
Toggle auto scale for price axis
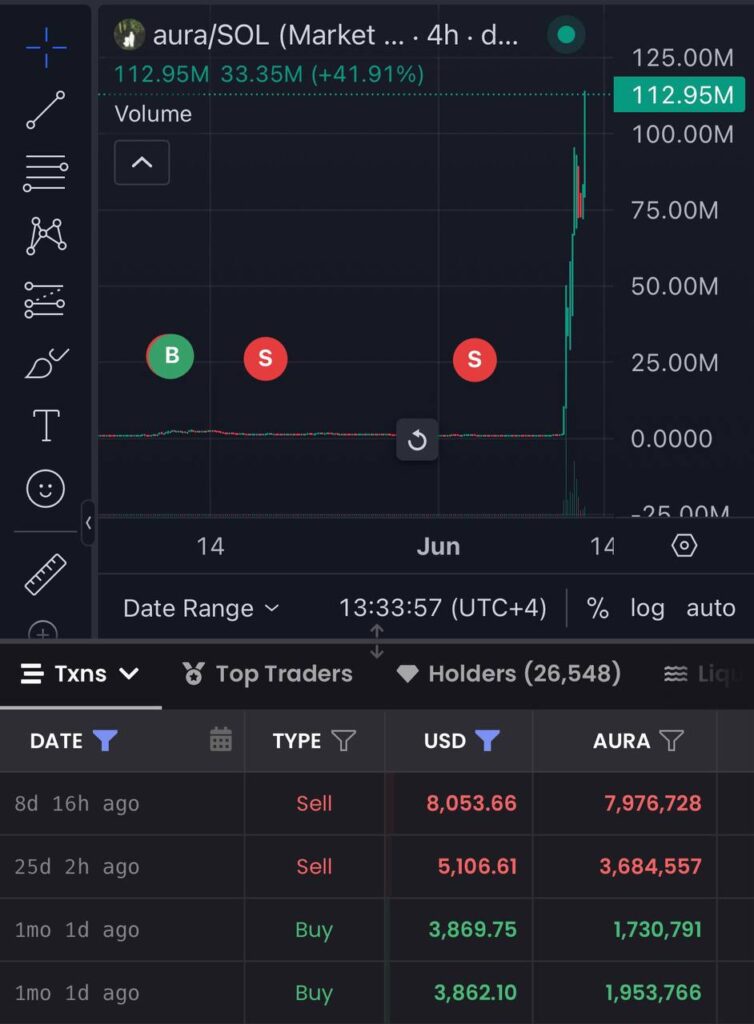pyautogui.click(x=710, y=608)
